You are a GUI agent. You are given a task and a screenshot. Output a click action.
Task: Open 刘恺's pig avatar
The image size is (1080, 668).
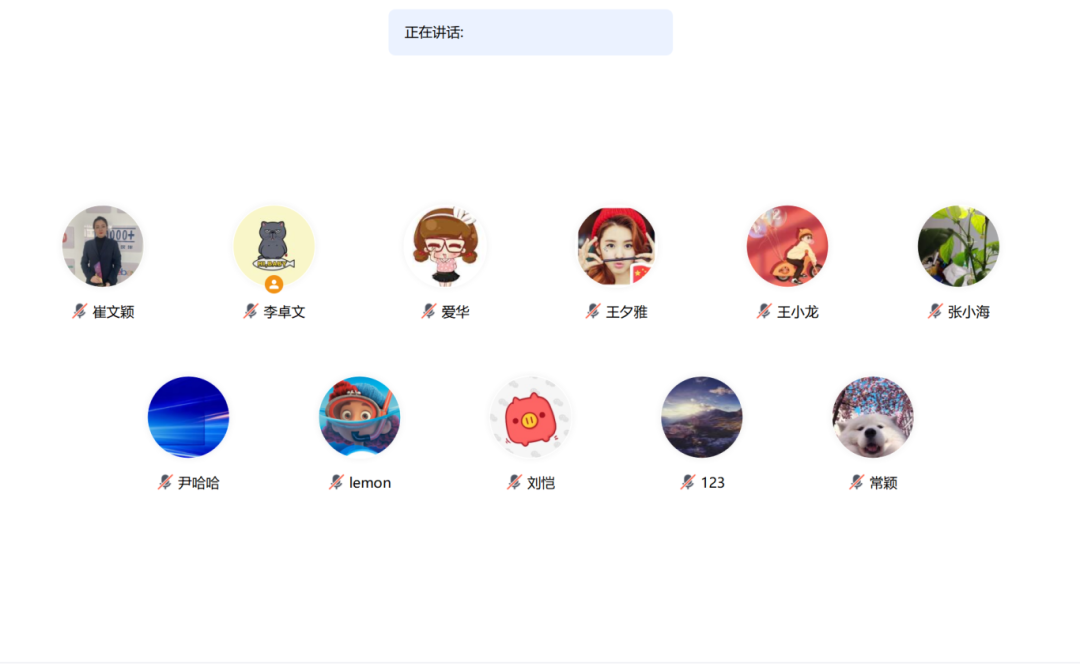[x=531, y=417]
